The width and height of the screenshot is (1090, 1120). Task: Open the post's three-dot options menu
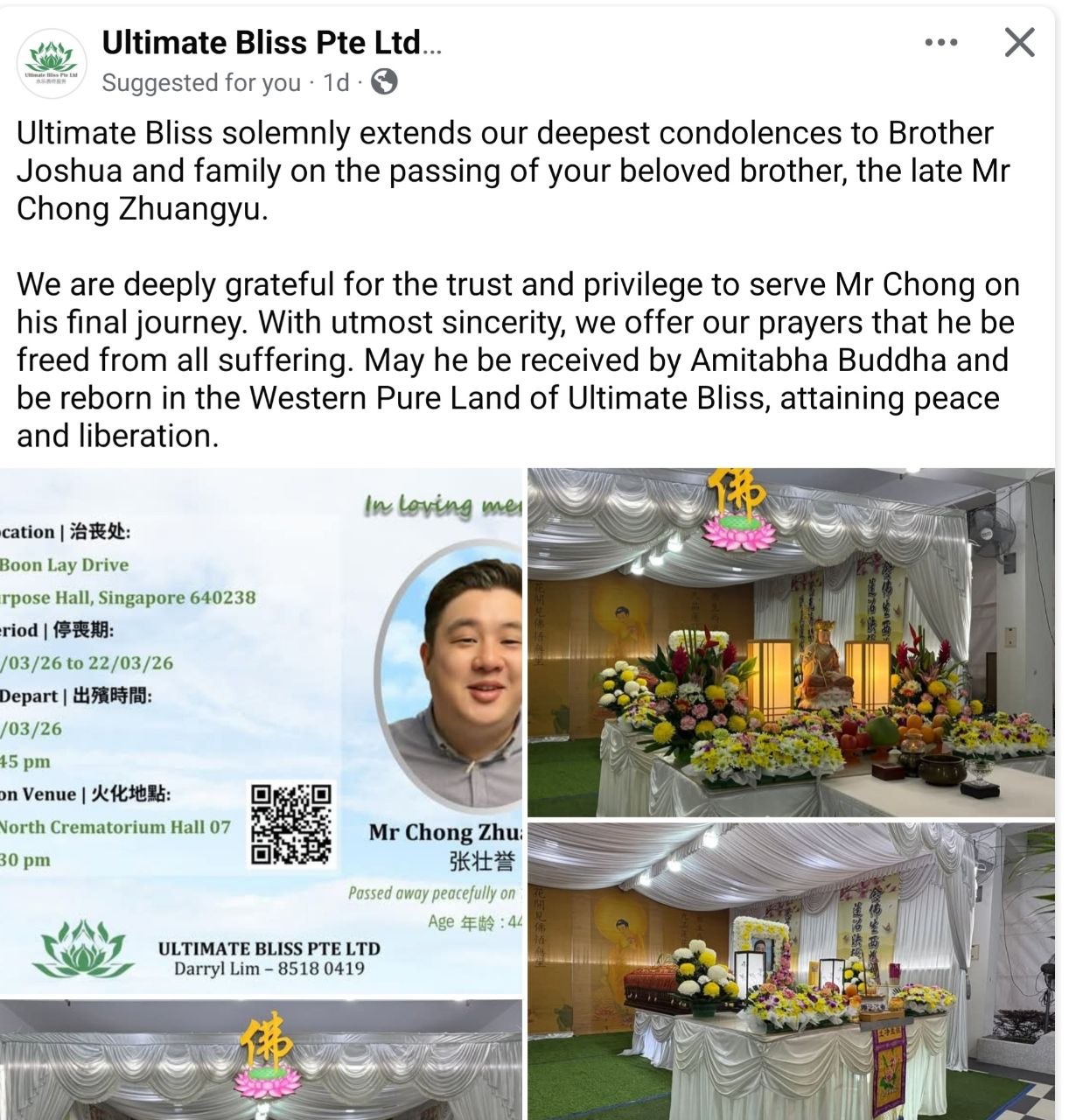(940, 43)
